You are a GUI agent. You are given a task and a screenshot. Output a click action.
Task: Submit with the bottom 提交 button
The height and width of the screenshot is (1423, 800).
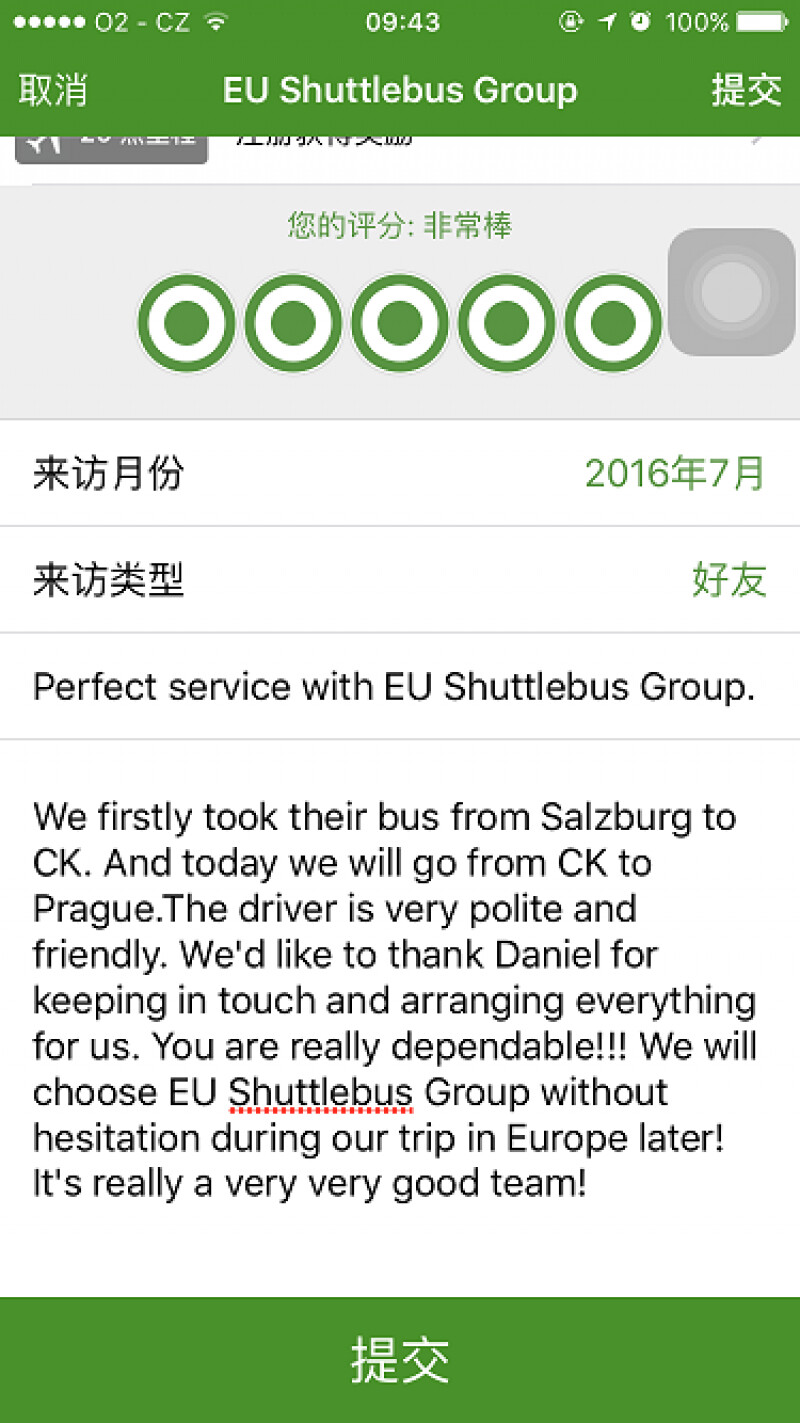[x=400, y=1360]
